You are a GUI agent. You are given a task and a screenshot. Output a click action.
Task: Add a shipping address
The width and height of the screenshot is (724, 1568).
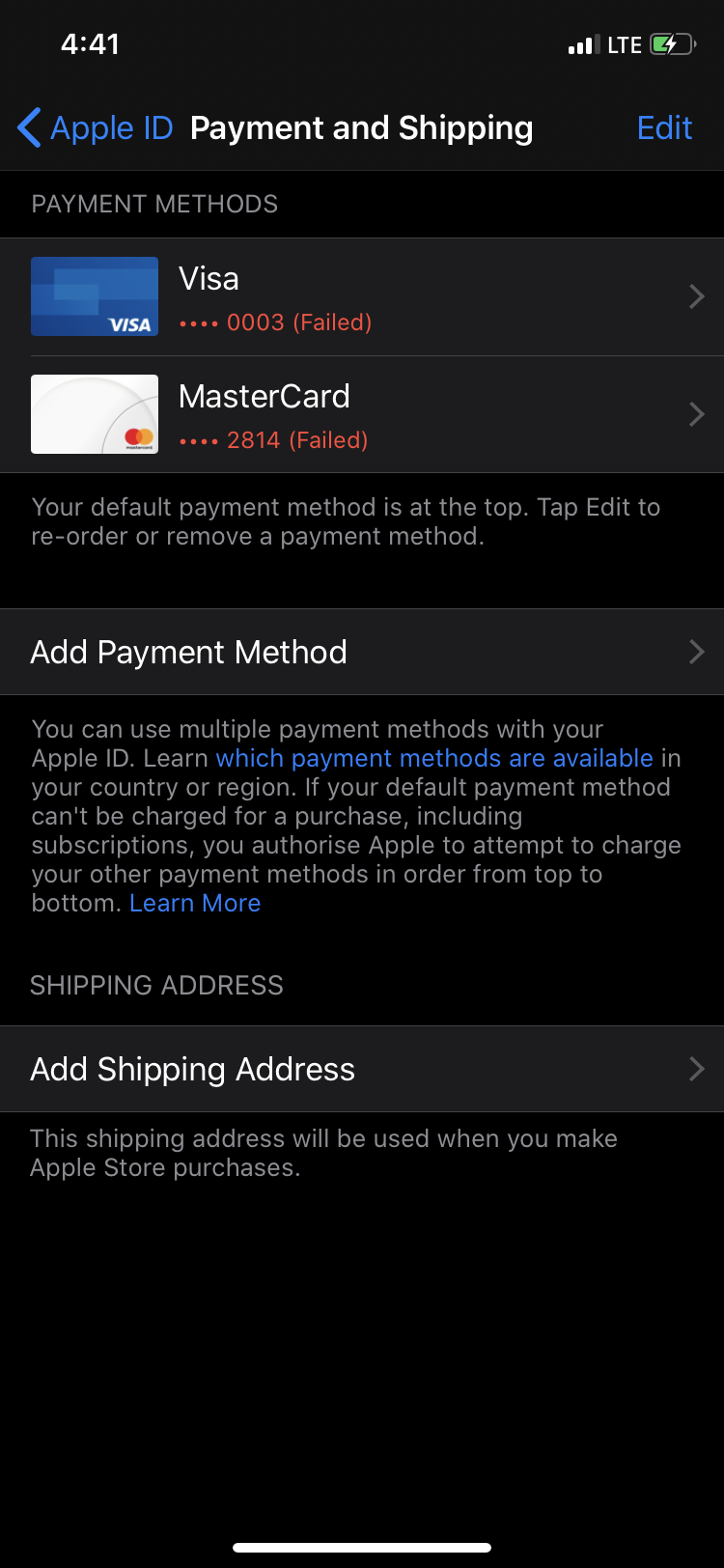362,1069
